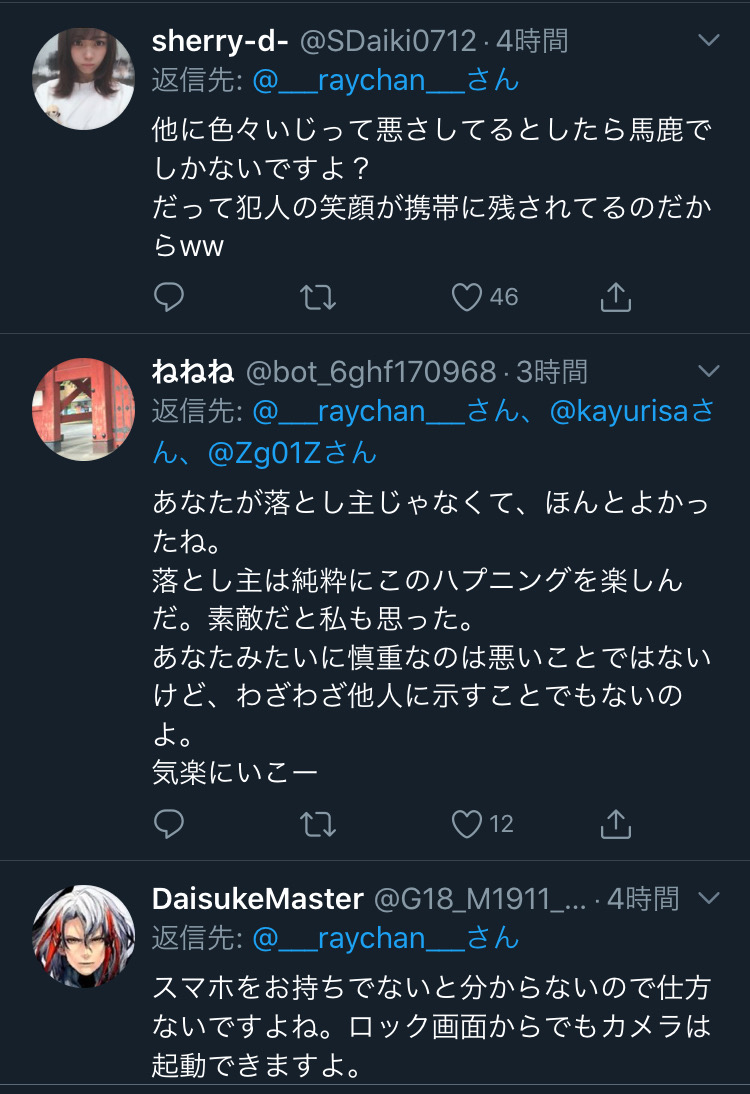
Task: Reply to ねねね's tweet
Action: (170, 824)
